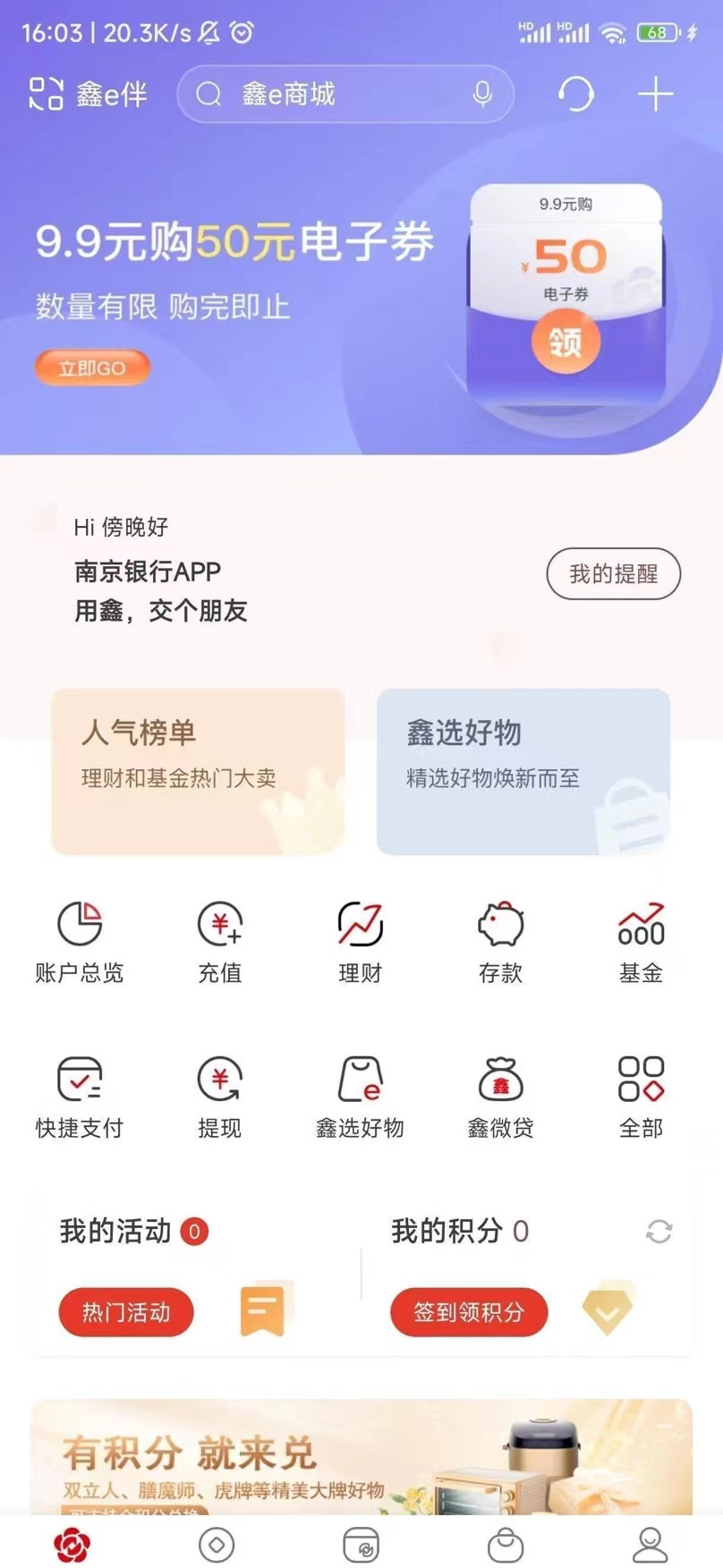Start voice search with the microphone icon

(482, 94)
